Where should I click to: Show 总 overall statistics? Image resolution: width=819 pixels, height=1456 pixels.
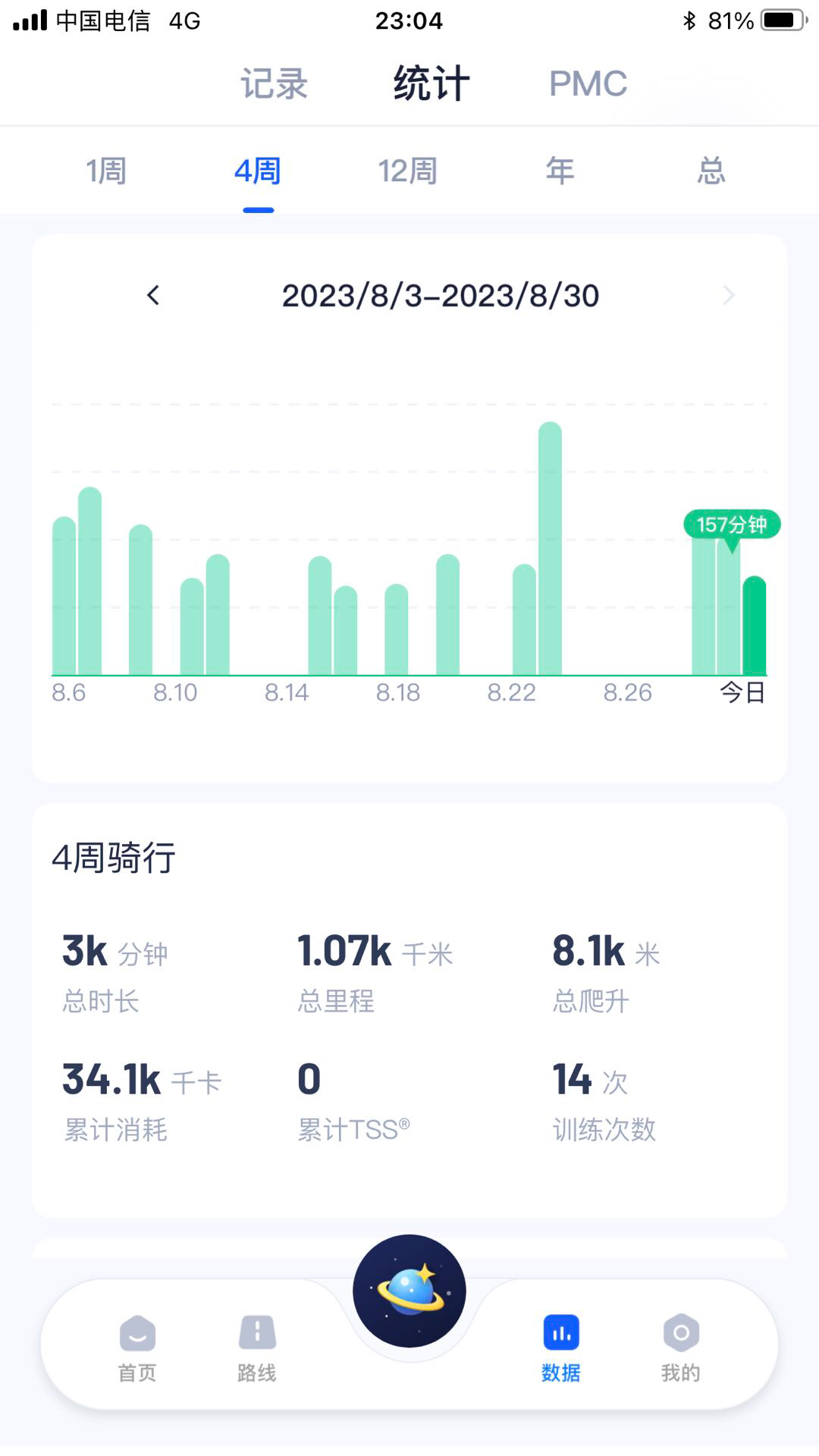[x=711, y=171]
